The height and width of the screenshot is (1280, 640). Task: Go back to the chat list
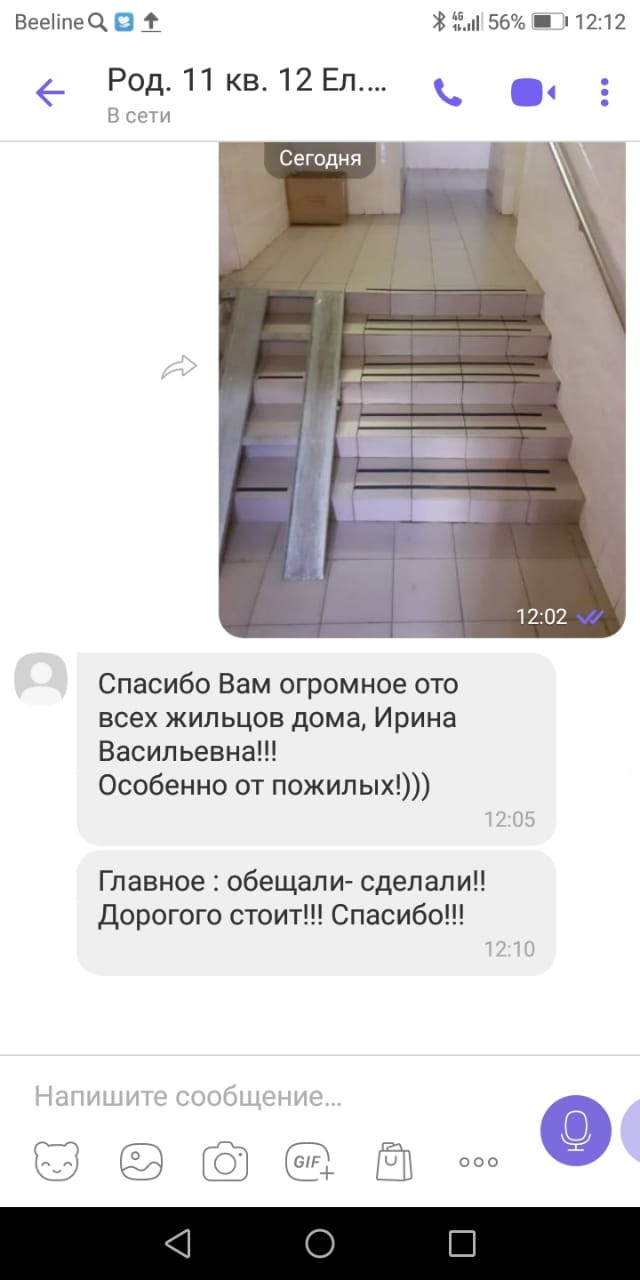(50, 93)
